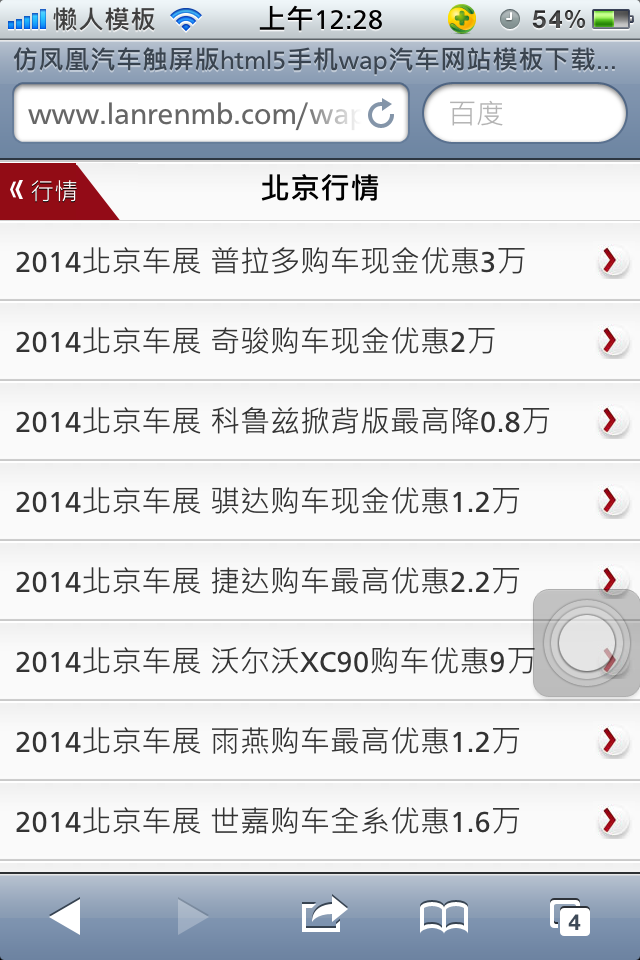View 捷达购车最高优惠2.2万 news
The image size is (640, 960).
pos(267,581)
